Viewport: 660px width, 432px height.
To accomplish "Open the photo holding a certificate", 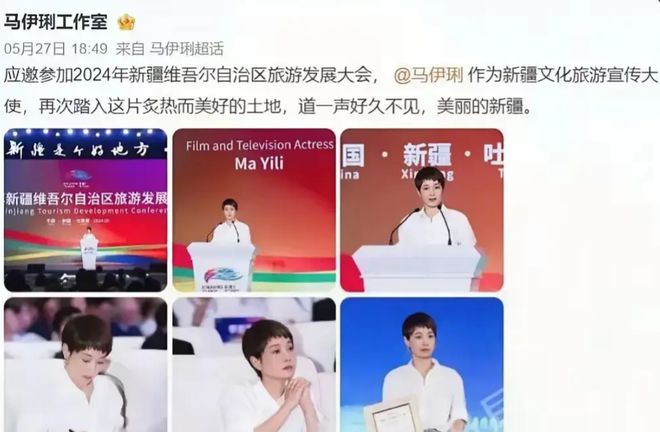I will tap(421, 365).
